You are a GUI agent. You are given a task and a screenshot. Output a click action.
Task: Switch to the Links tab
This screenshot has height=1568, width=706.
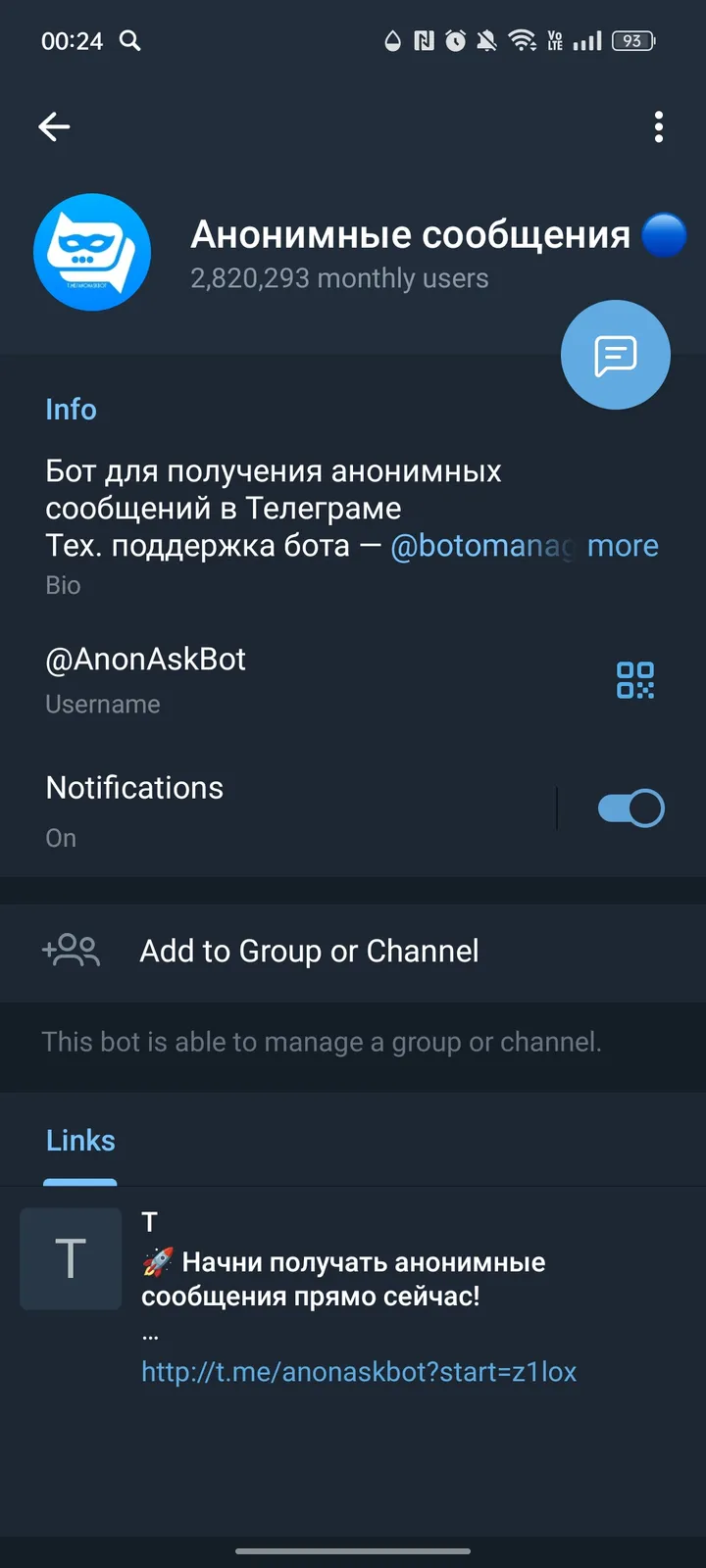click(x=79, y=1140)
